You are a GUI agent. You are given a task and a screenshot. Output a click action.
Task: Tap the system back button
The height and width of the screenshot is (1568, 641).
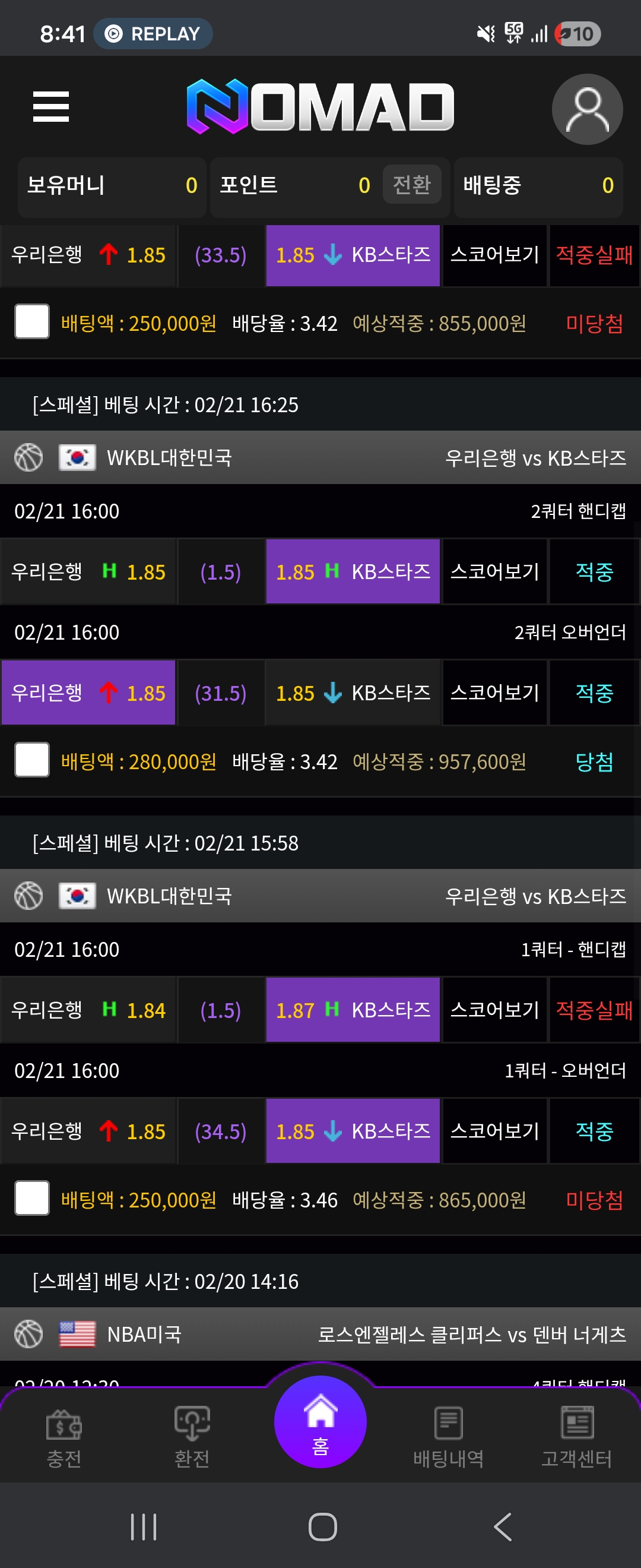click(x=502, y=1527)
